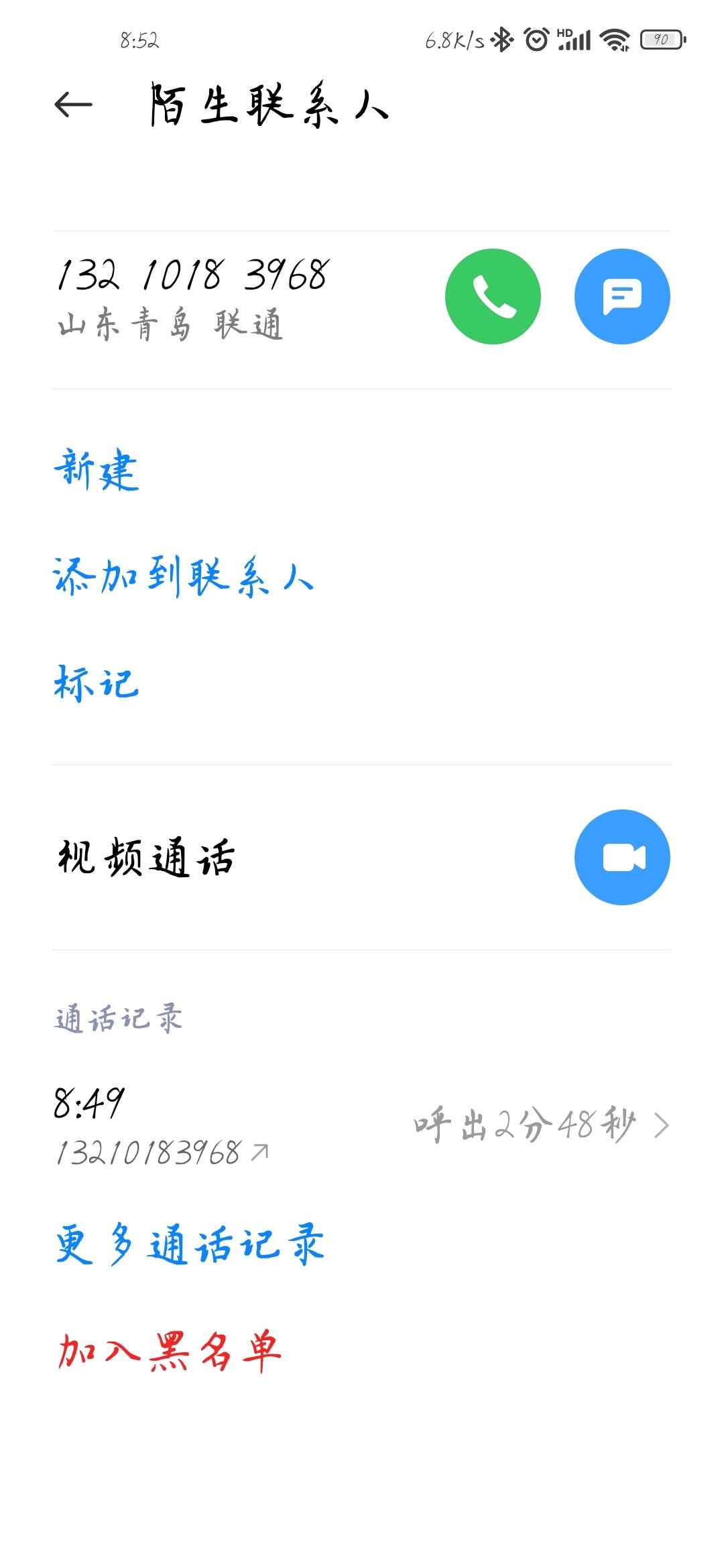Tap 新建 to create new contact
This screenshot has width=724, height=1568.
[97, 470]
